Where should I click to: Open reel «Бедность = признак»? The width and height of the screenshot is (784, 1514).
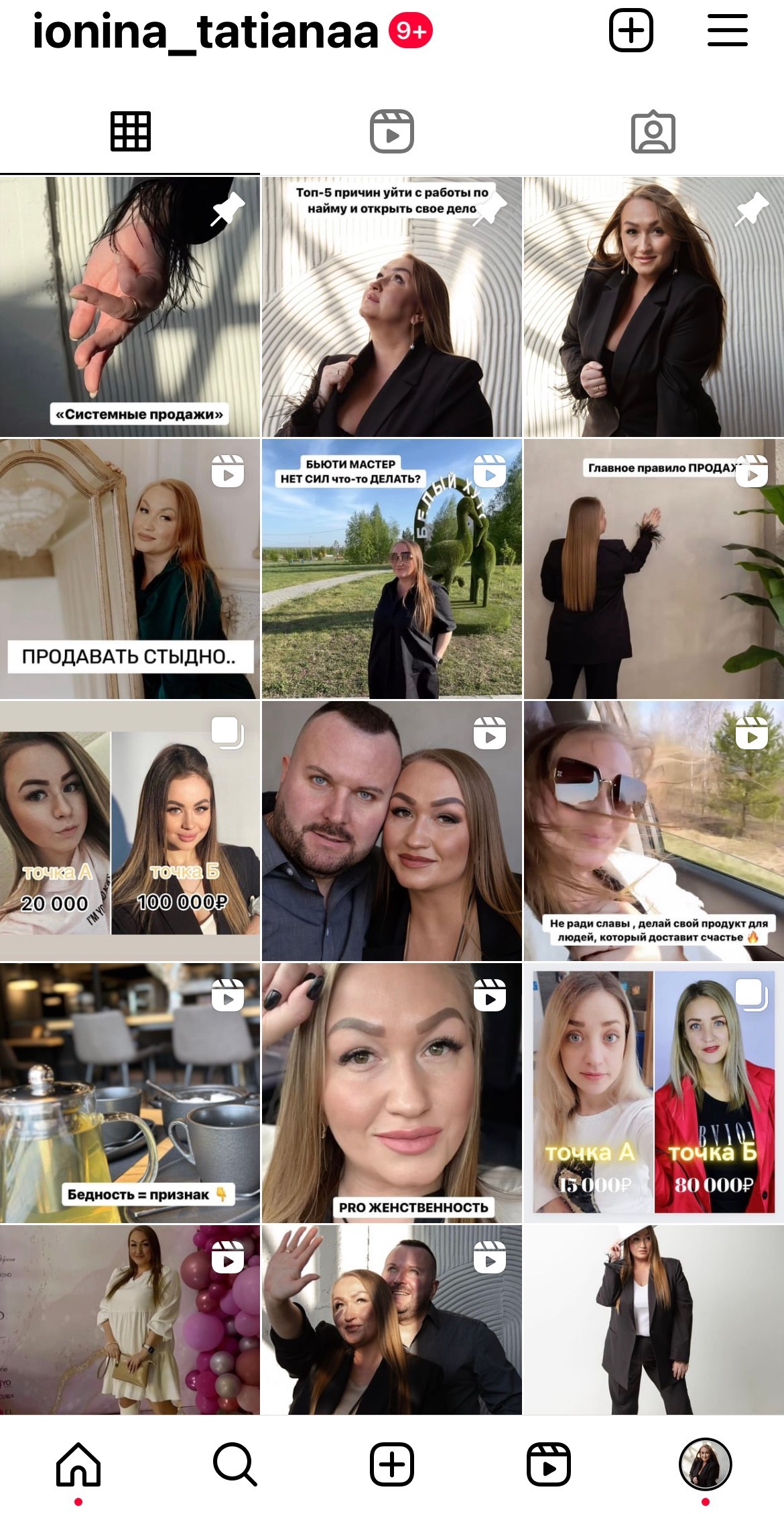pyautogui.click(x=130, y=1093)
